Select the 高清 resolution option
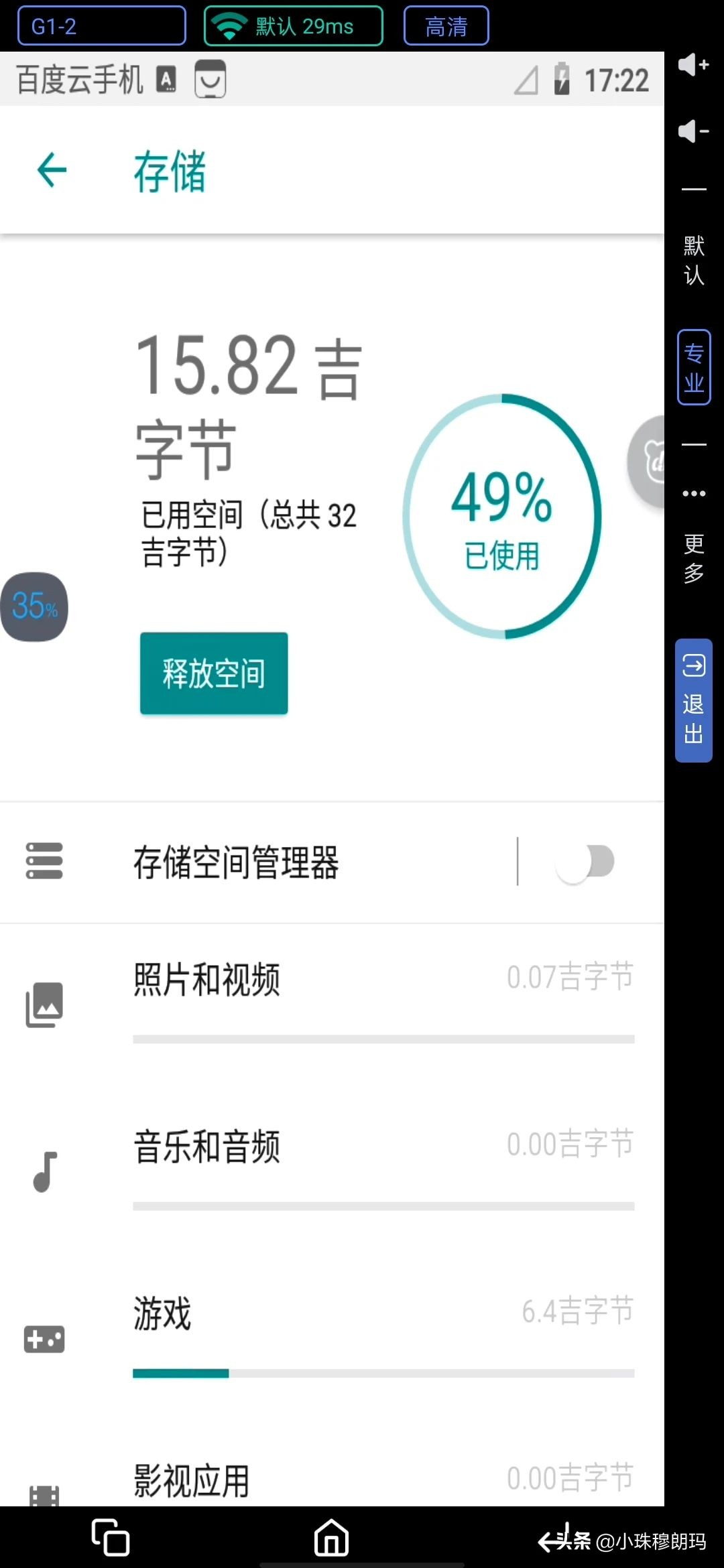 (x=446, y=25)
